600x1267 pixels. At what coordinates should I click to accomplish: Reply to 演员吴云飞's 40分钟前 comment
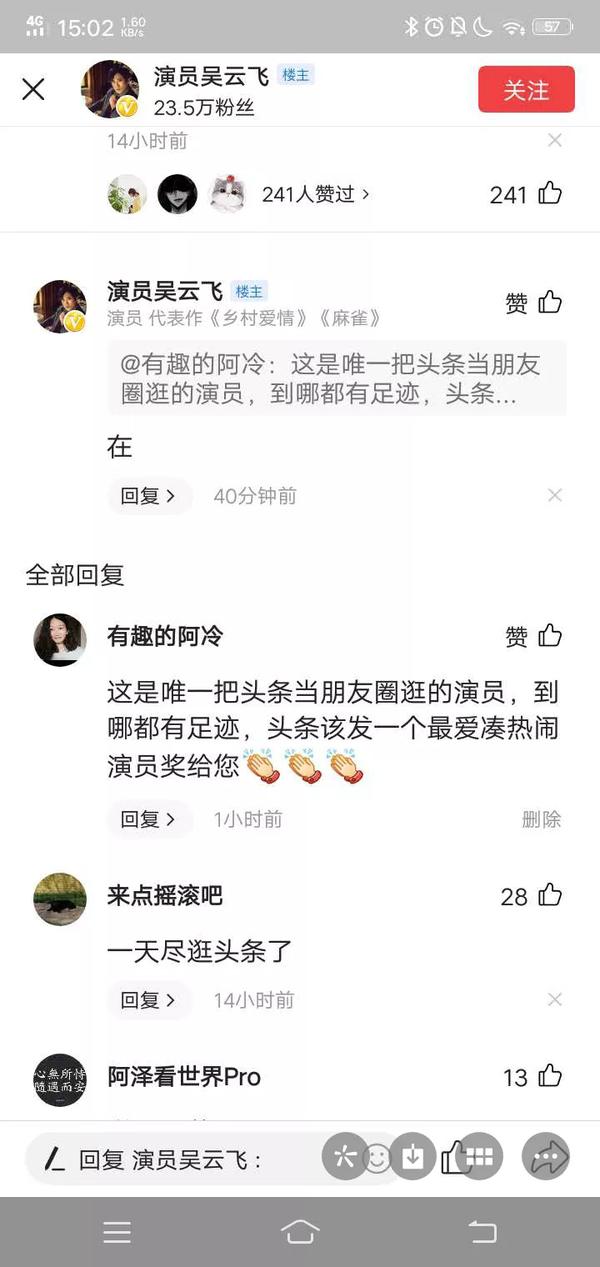(x=149, y=496)
